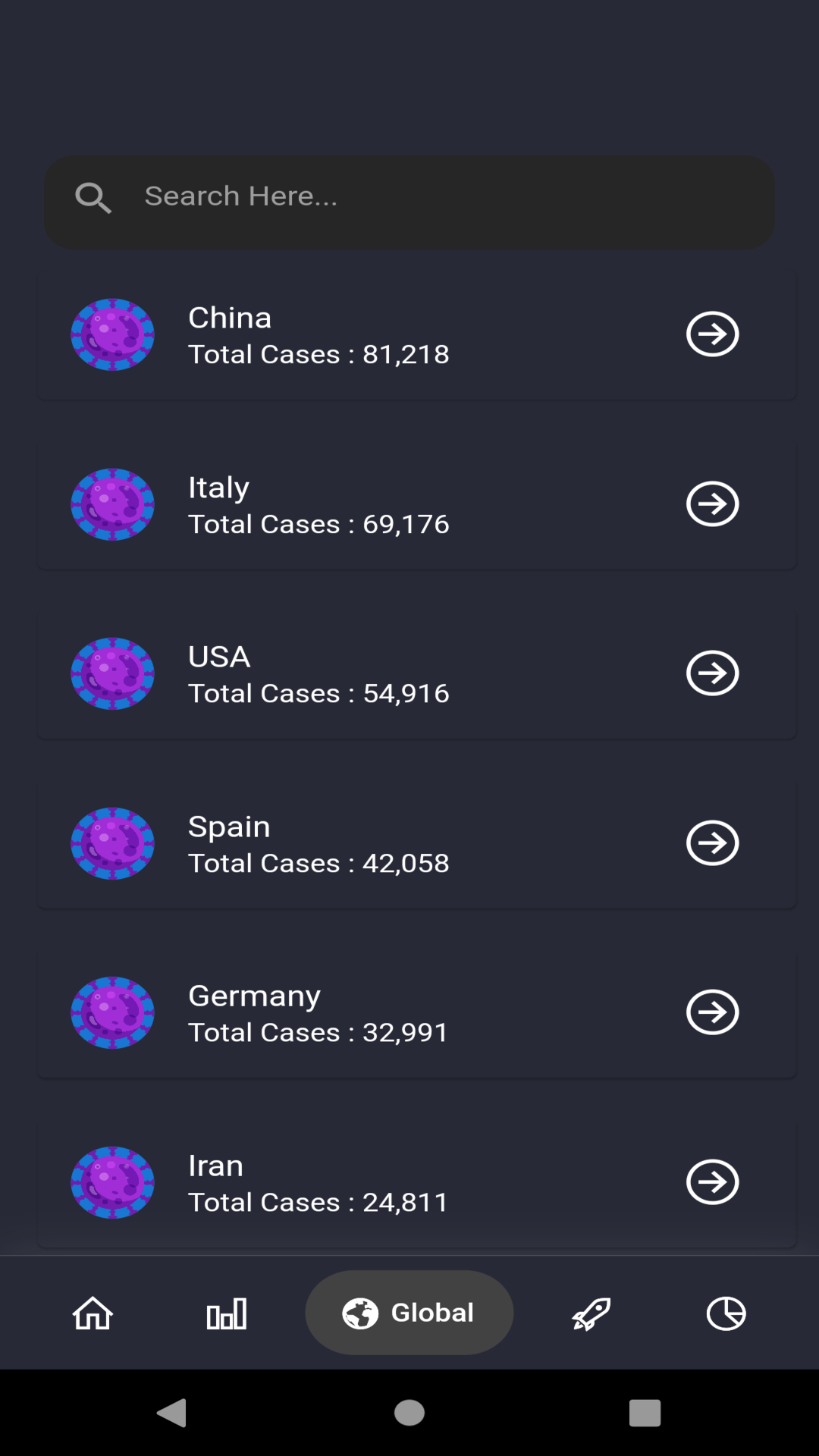
Task: Switch to the rocket tab
Action: pos(591,1313)
